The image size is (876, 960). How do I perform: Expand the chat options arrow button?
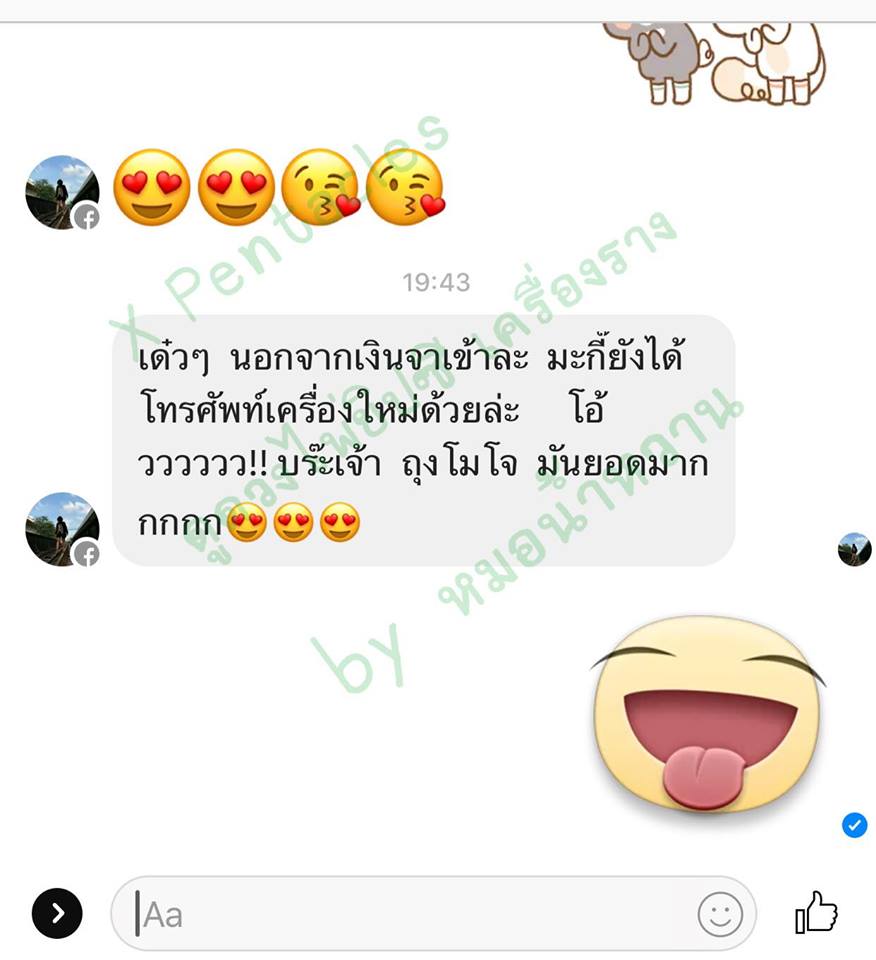point(57,913)
